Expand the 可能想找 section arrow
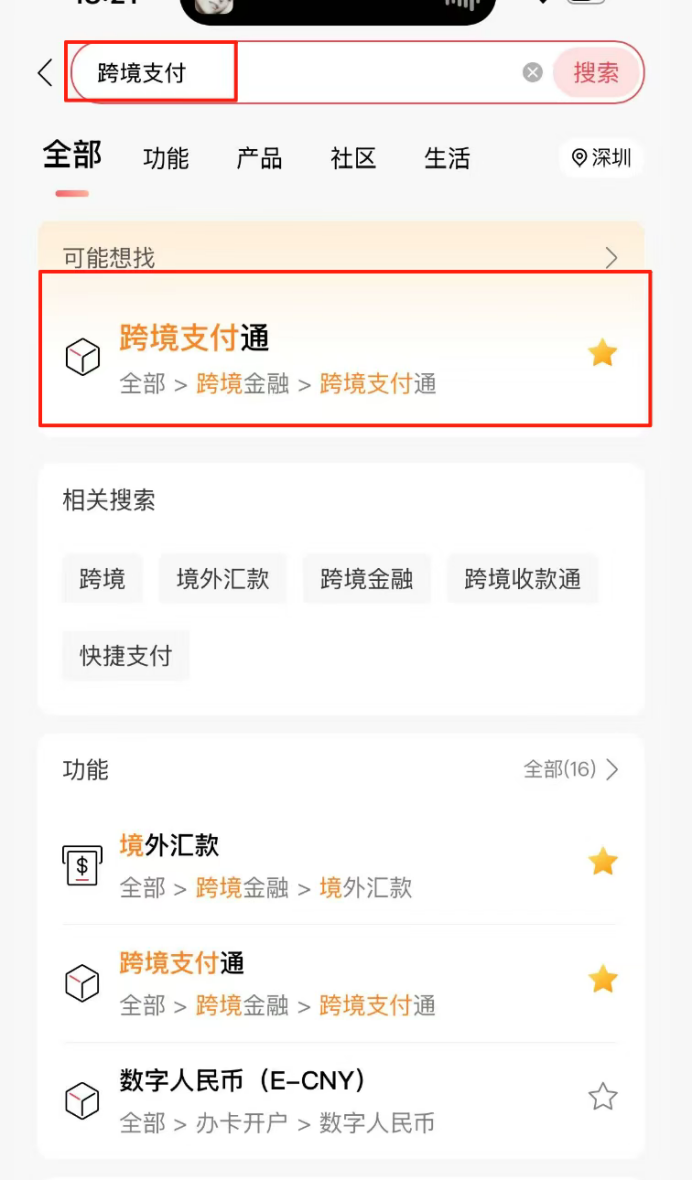692x1181 pixels. point(612,258)
